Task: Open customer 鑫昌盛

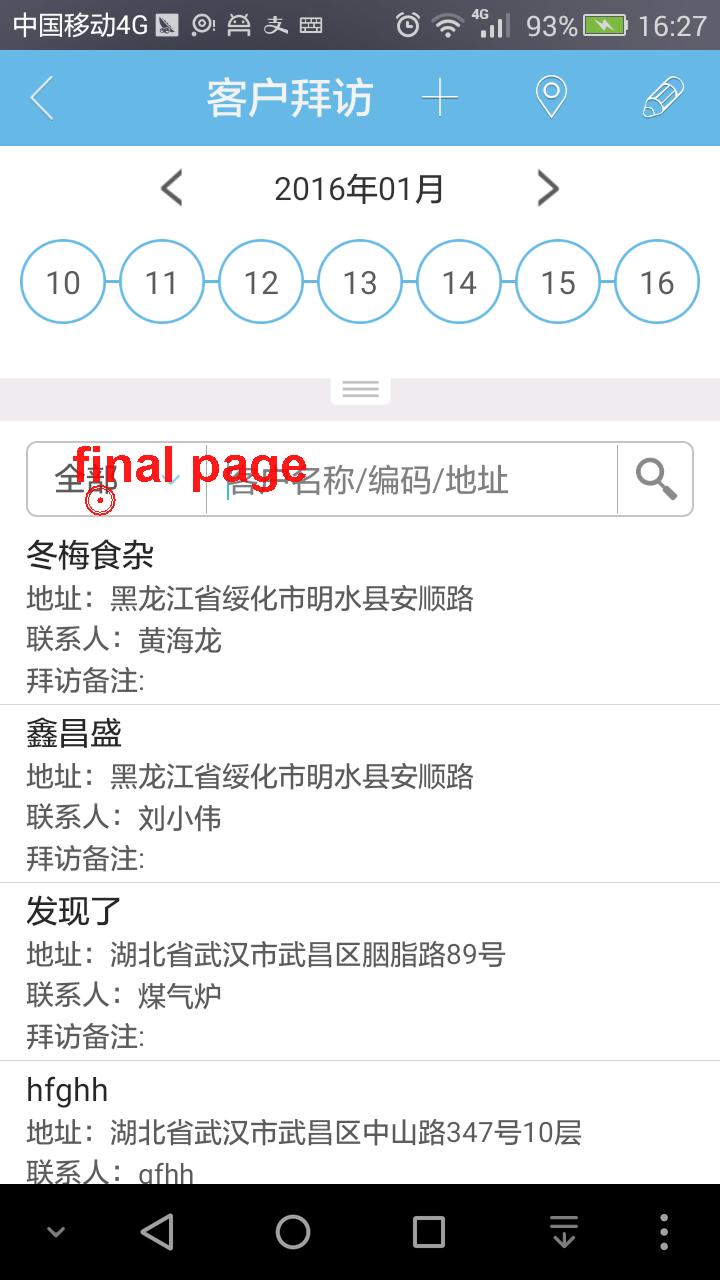Action: point(360,794)
